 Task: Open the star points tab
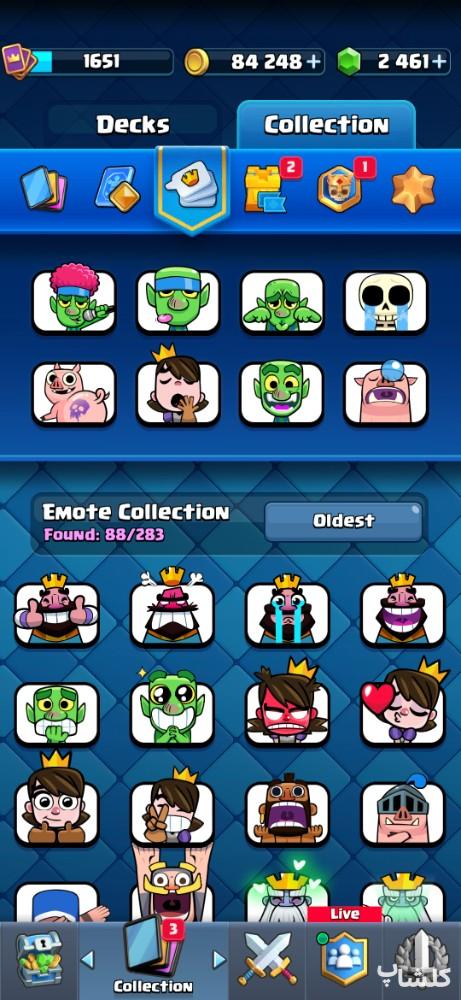coord(413,189)
